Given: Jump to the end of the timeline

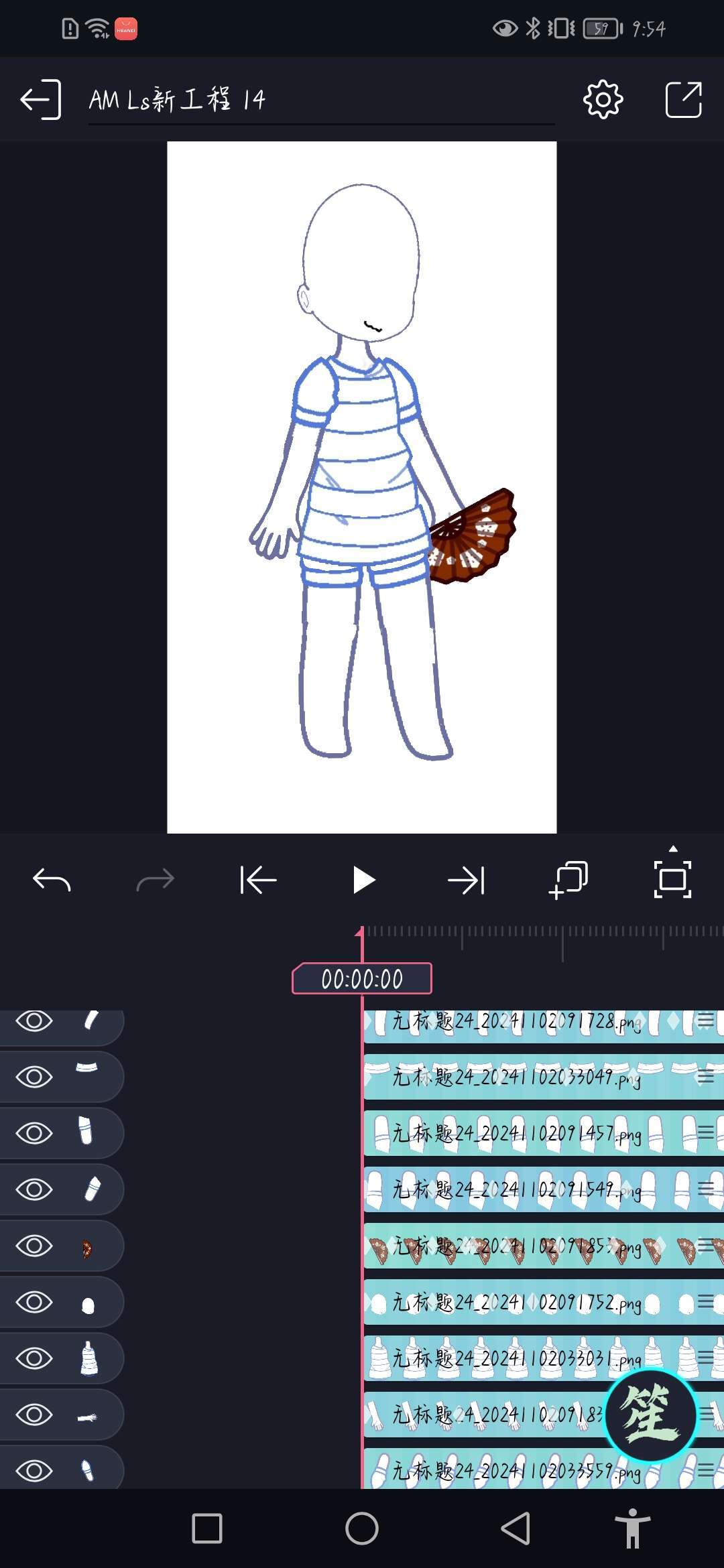Looking at the screenshot, I should [x=466, y=880].
